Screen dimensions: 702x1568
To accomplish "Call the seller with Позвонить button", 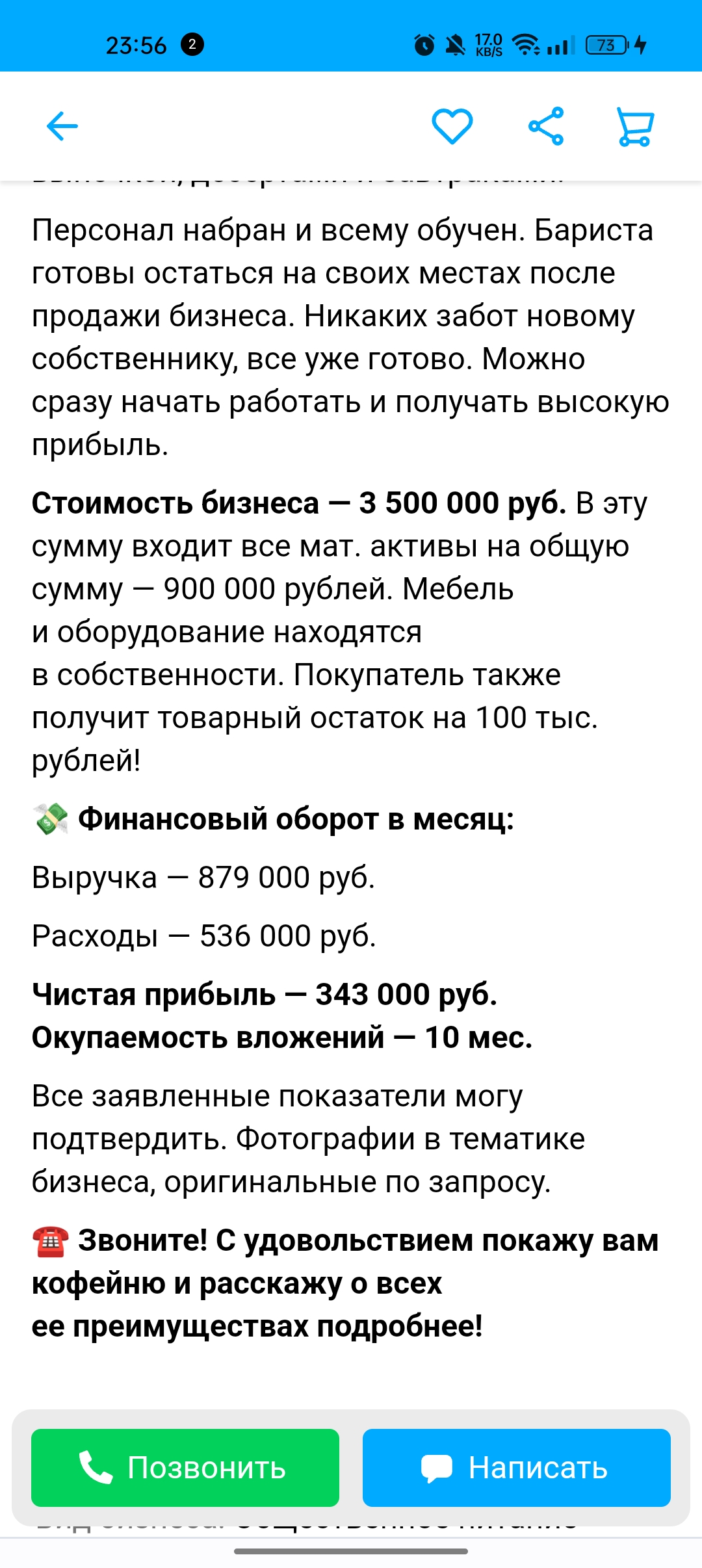I will (x=185, y=1467).
